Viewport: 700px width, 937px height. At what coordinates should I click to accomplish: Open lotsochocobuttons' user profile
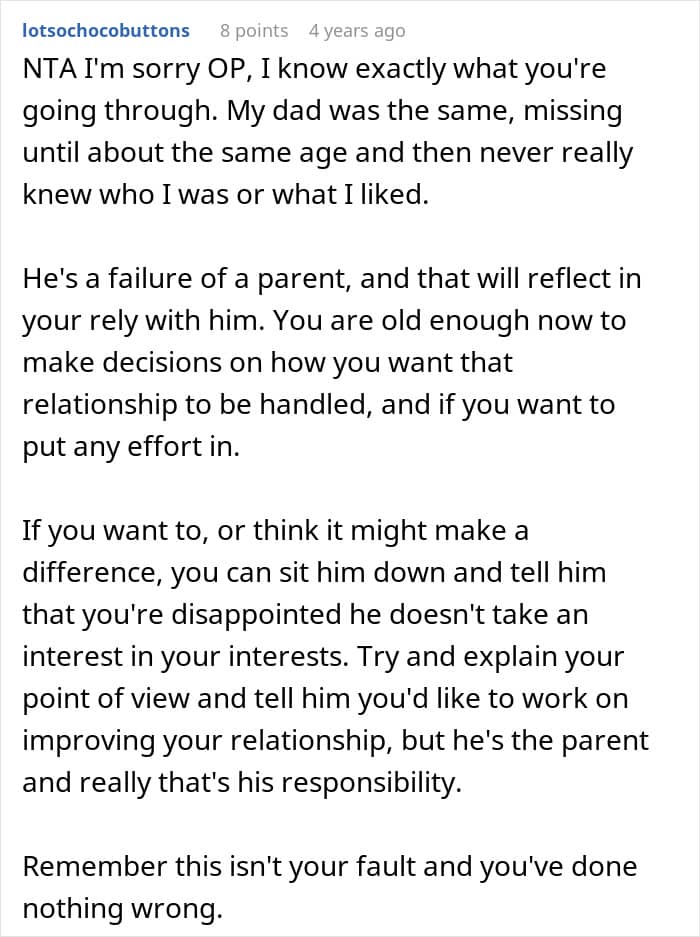pyautogui.click(x=106, y=30)
